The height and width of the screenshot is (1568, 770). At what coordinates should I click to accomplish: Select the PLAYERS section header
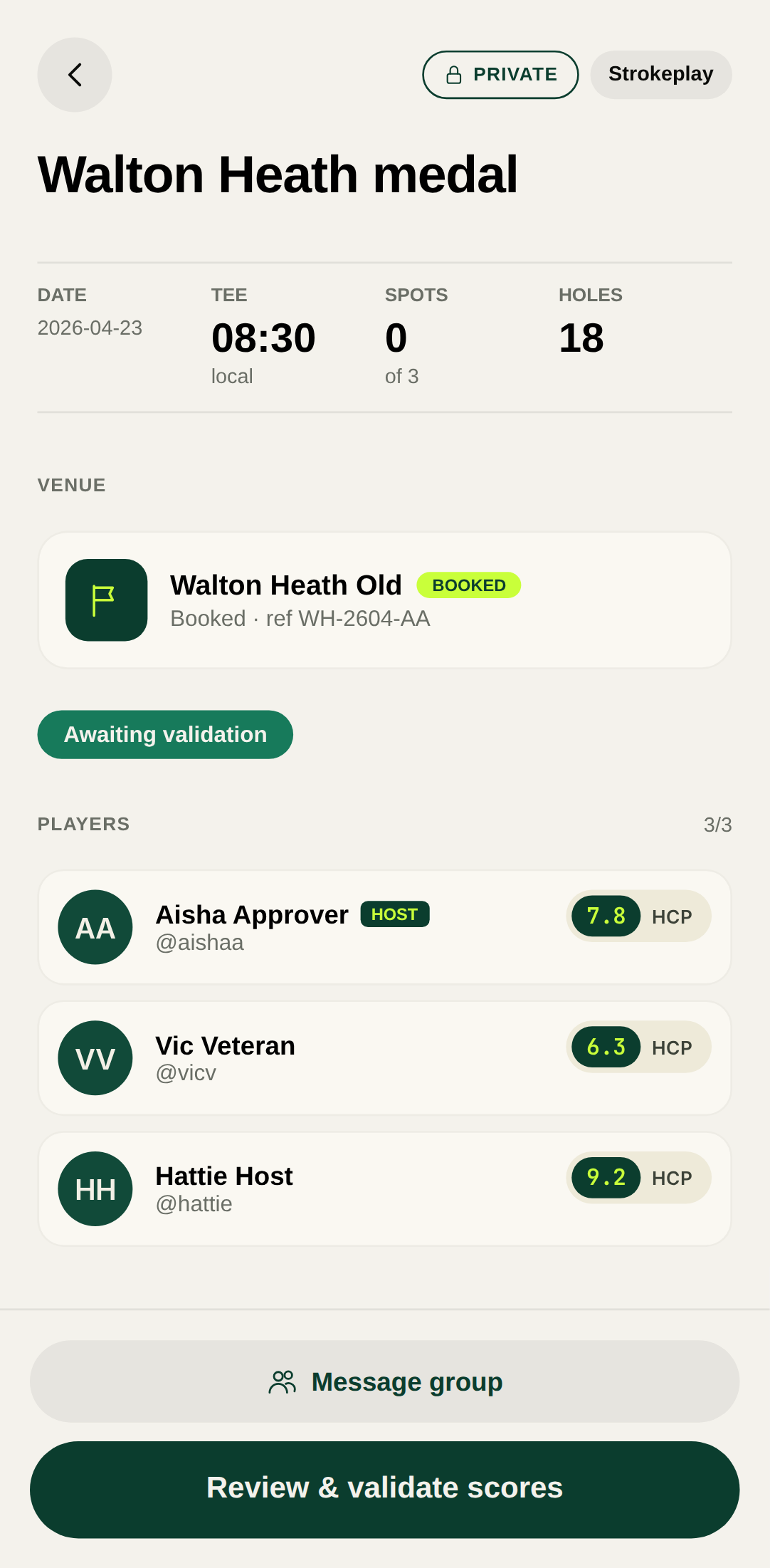pyautogui.click(x=83, y=824)
